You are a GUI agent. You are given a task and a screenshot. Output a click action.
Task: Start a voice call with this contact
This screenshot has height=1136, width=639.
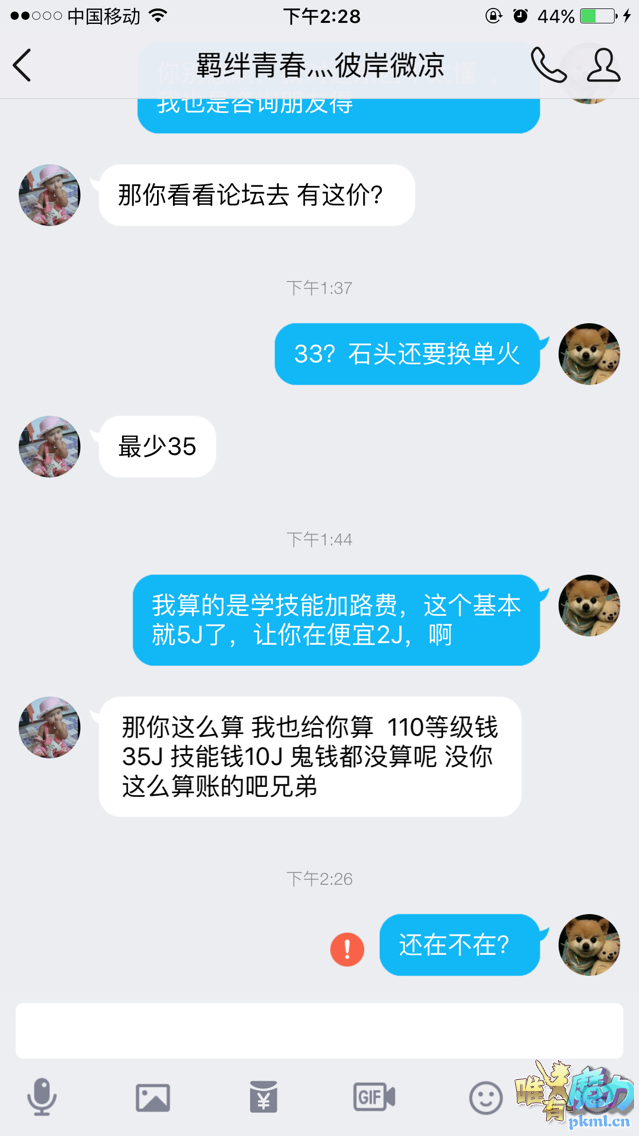pos(548,66)
